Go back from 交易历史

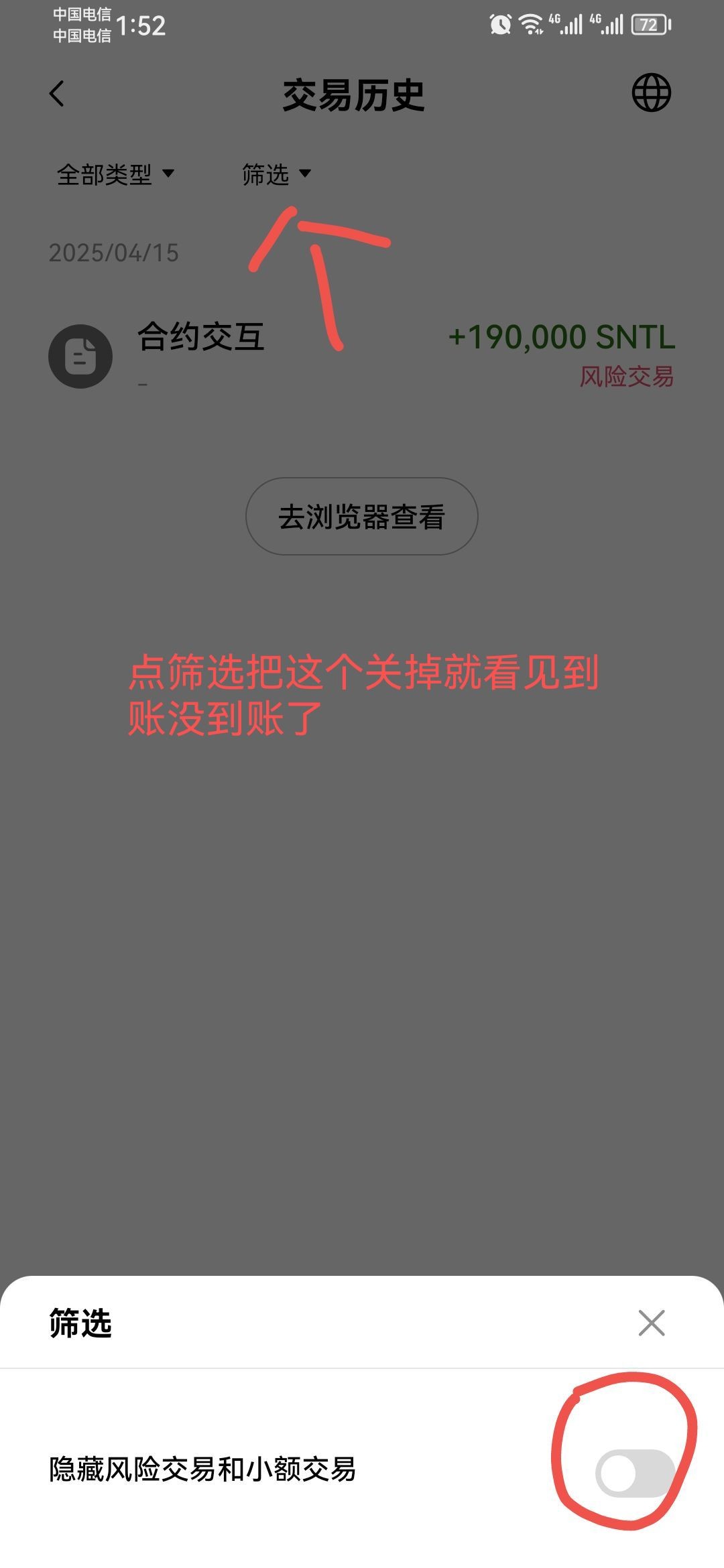coord(58,93)
